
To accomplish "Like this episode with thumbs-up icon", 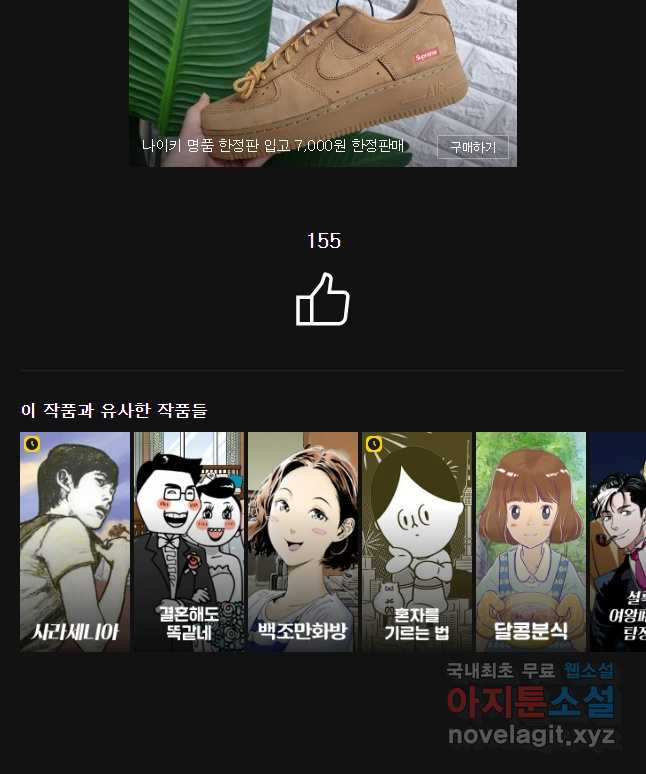I will pos(323,300).
